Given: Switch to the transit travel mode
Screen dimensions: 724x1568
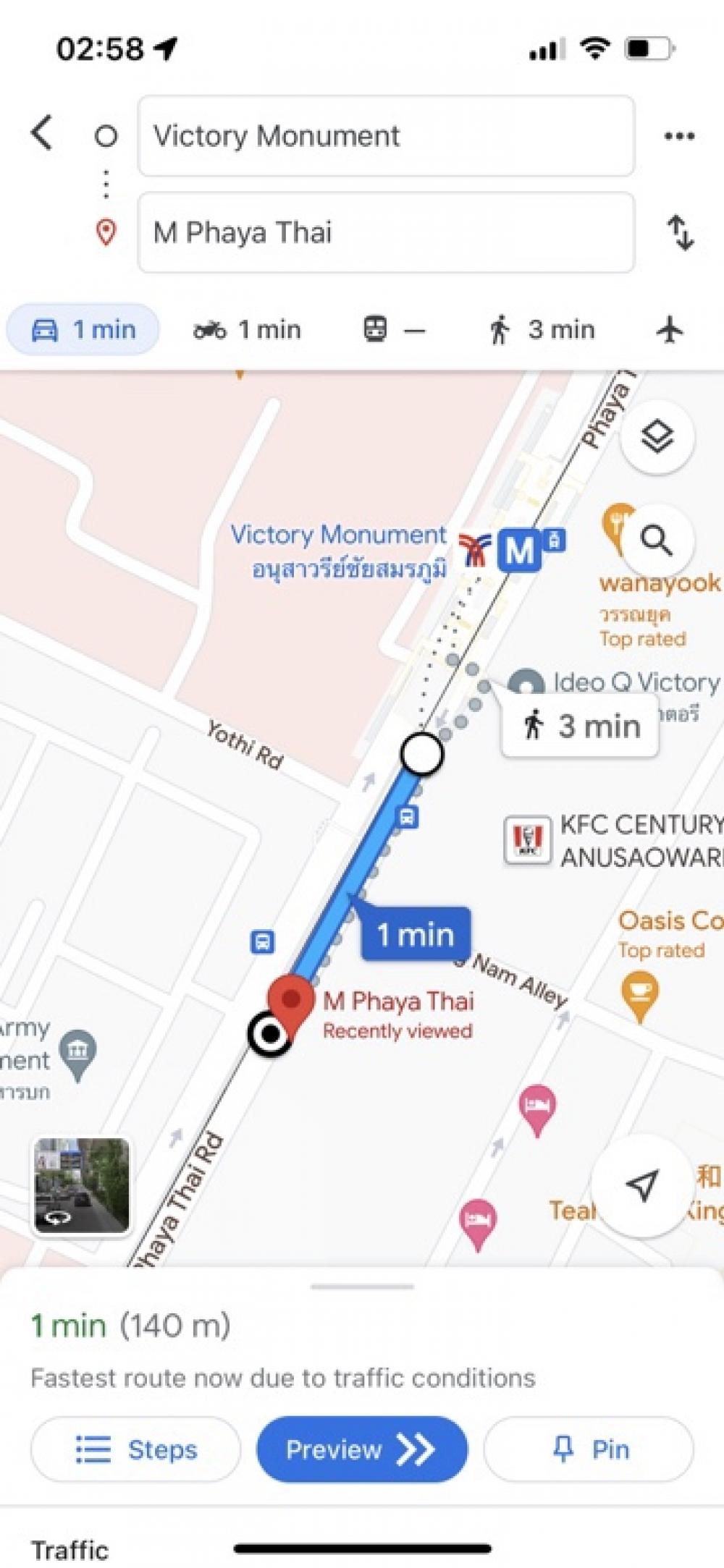Looking at the screenshot, I should pyautogui.click(x=394, y=330).
